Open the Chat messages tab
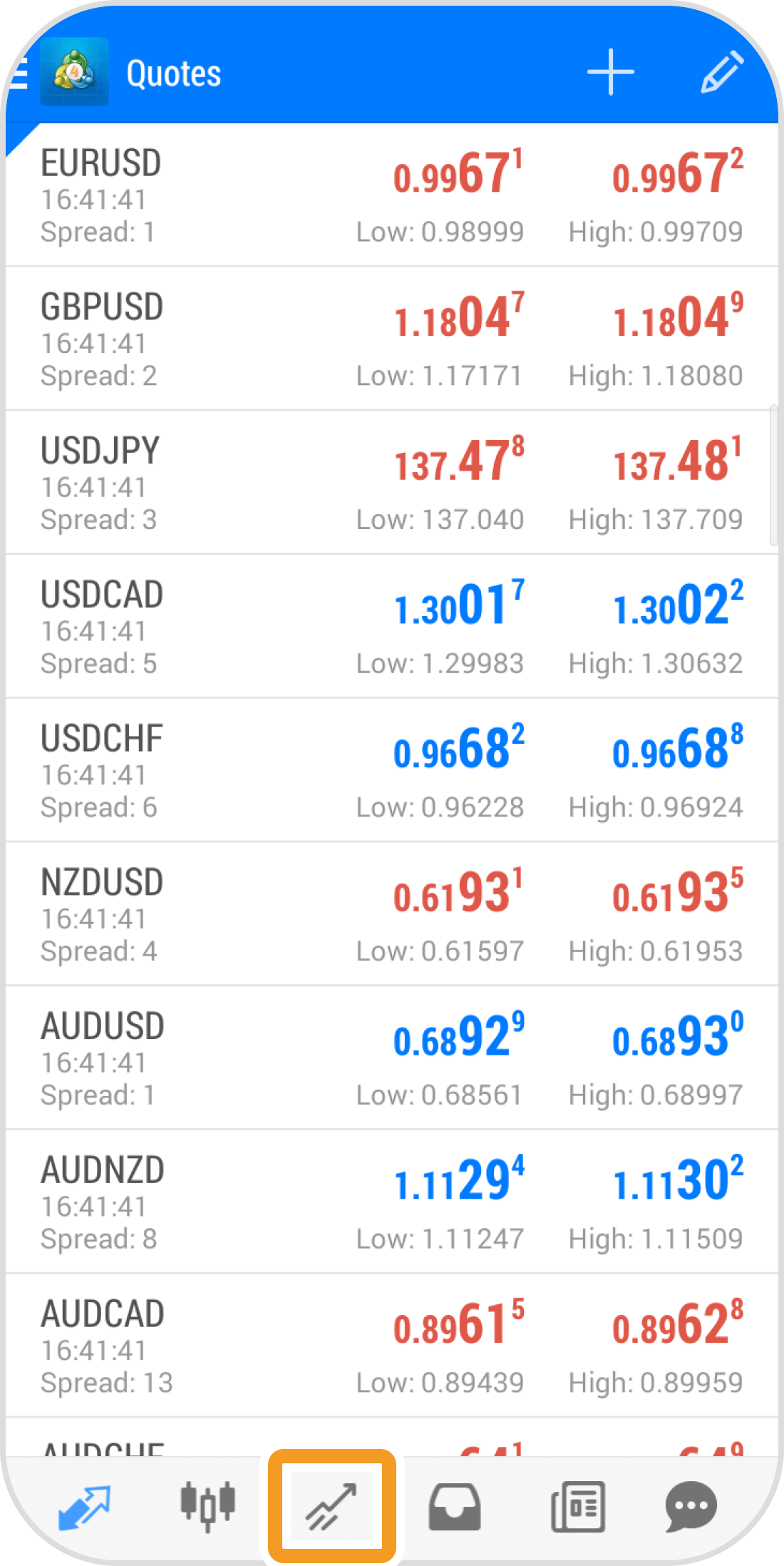The height and width of the screenshot is (1566, 784). [x=690, y=1507]
